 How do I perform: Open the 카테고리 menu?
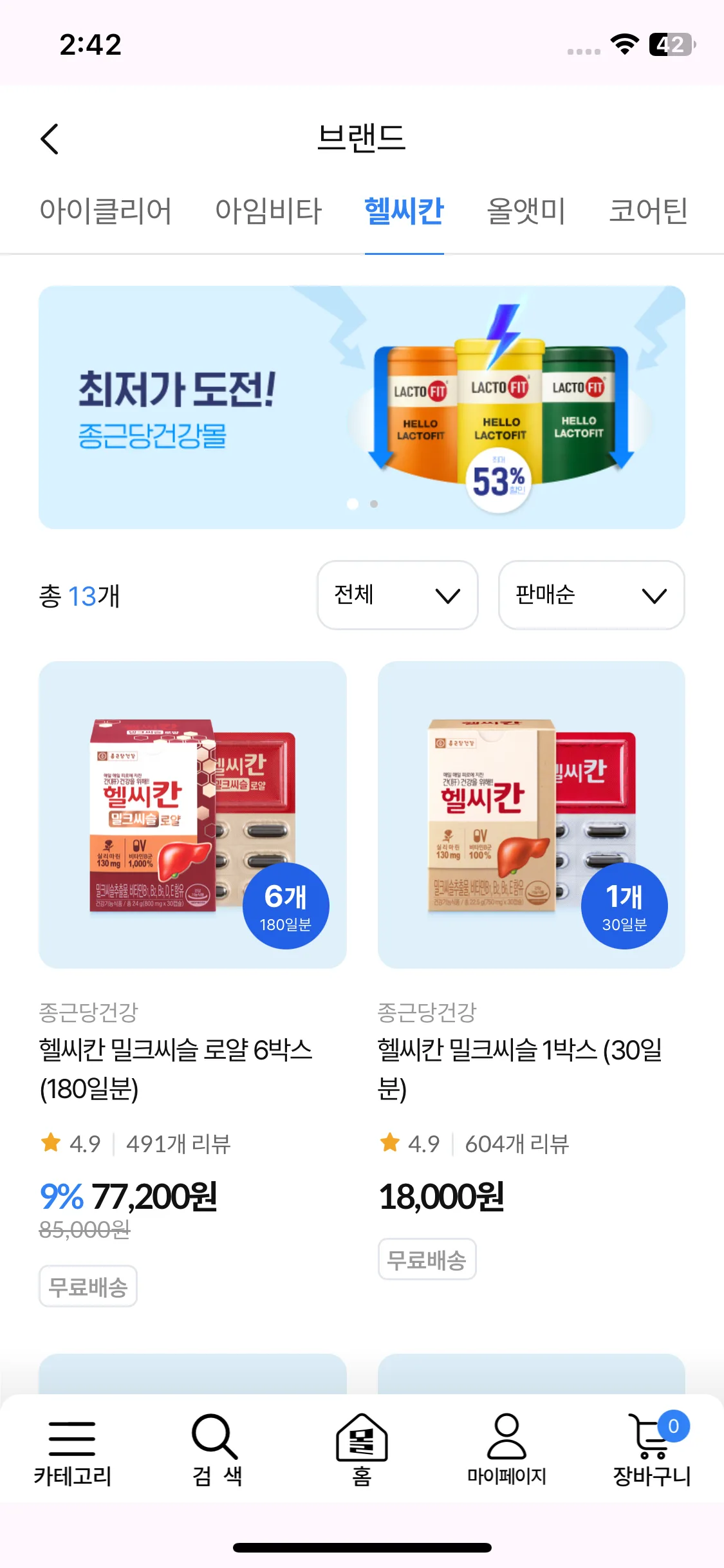point(72,1450)
